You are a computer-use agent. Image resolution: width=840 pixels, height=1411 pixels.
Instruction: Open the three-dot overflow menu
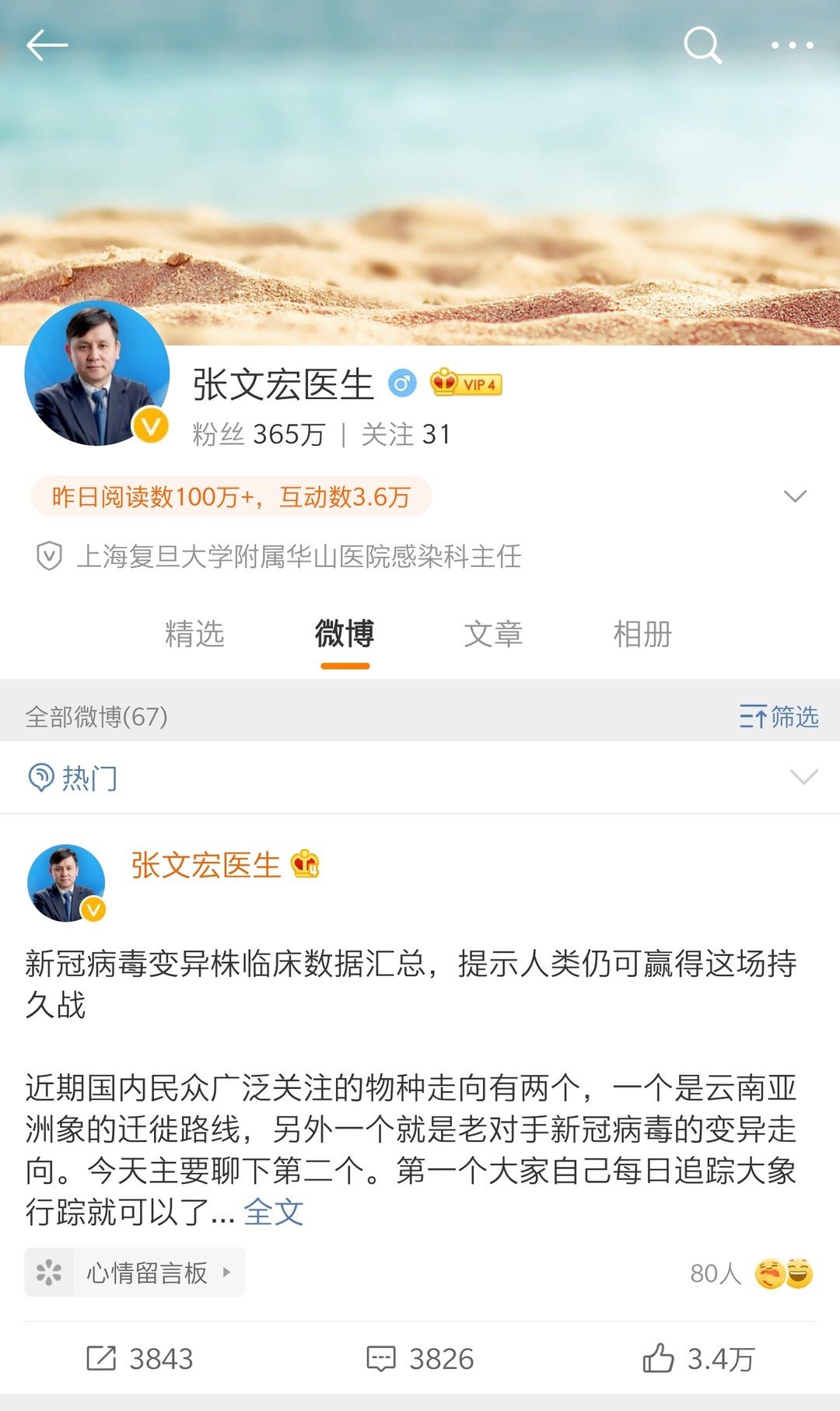tap(792, 45)
